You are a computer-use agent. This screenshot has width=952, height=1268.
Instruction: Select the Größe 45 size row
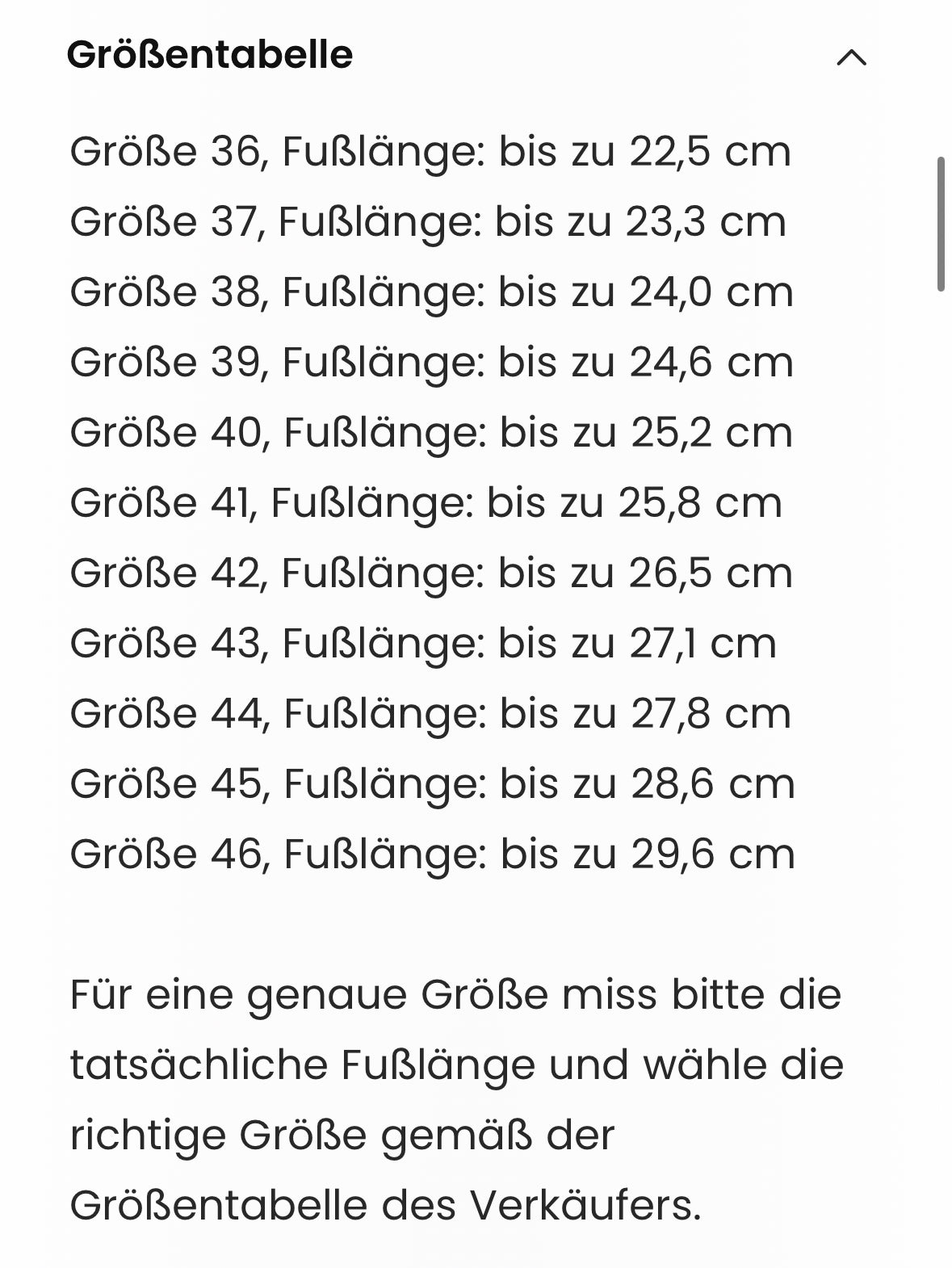431,783
